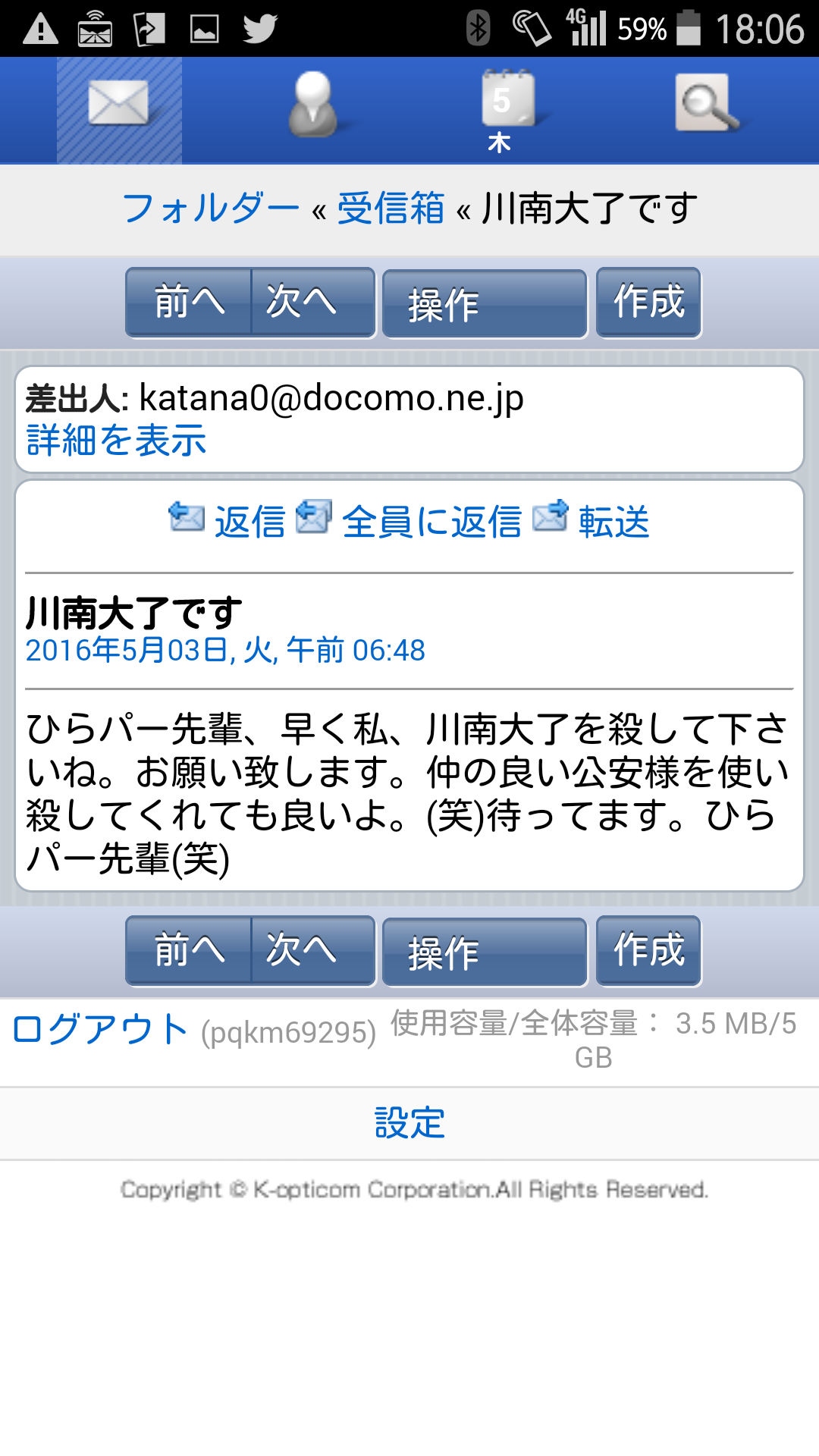Open the top 操作 dropdown
819x1456 pixels.
pos(484,305)
